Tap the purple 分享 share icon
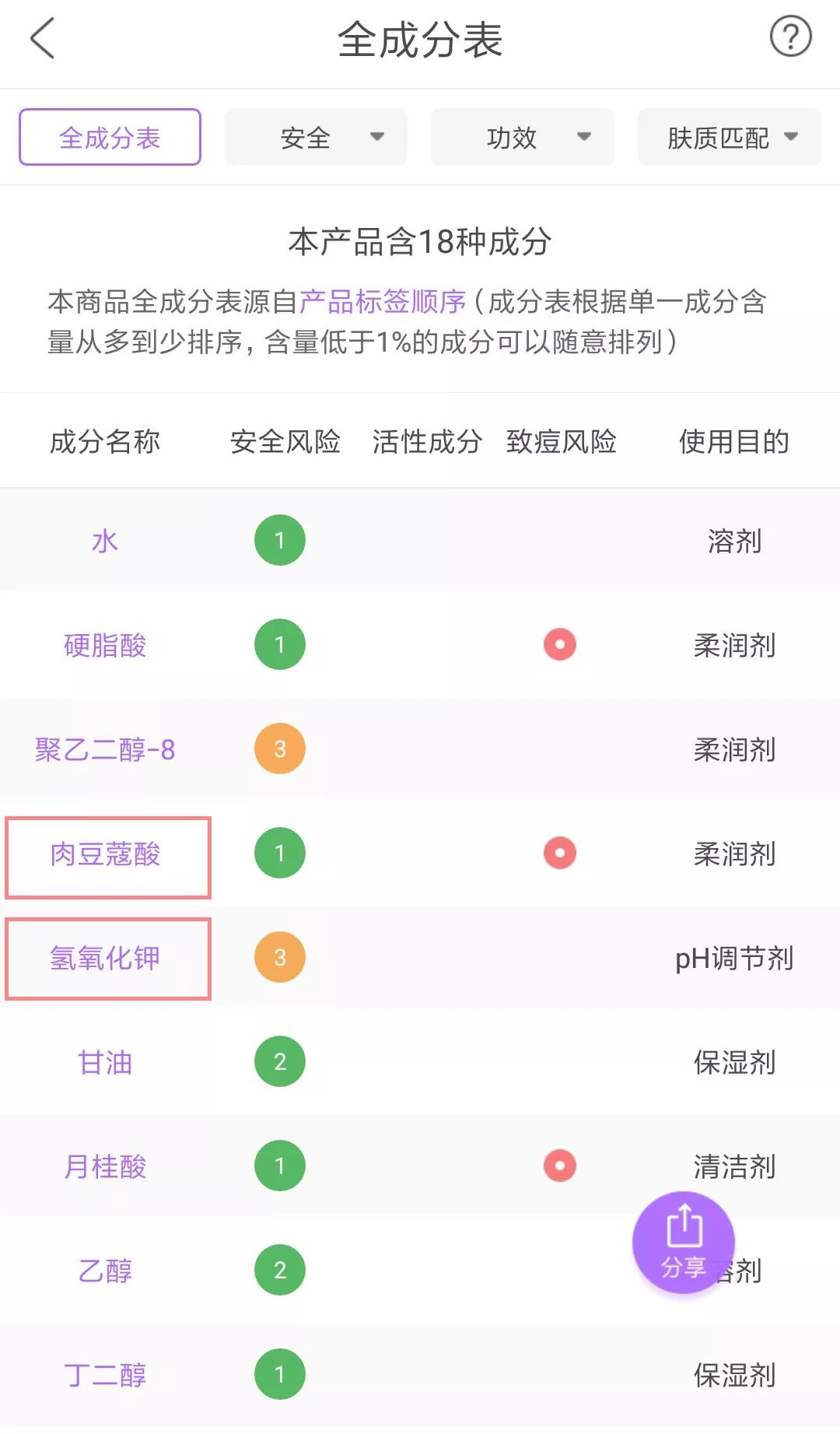 coord(683,1243)
